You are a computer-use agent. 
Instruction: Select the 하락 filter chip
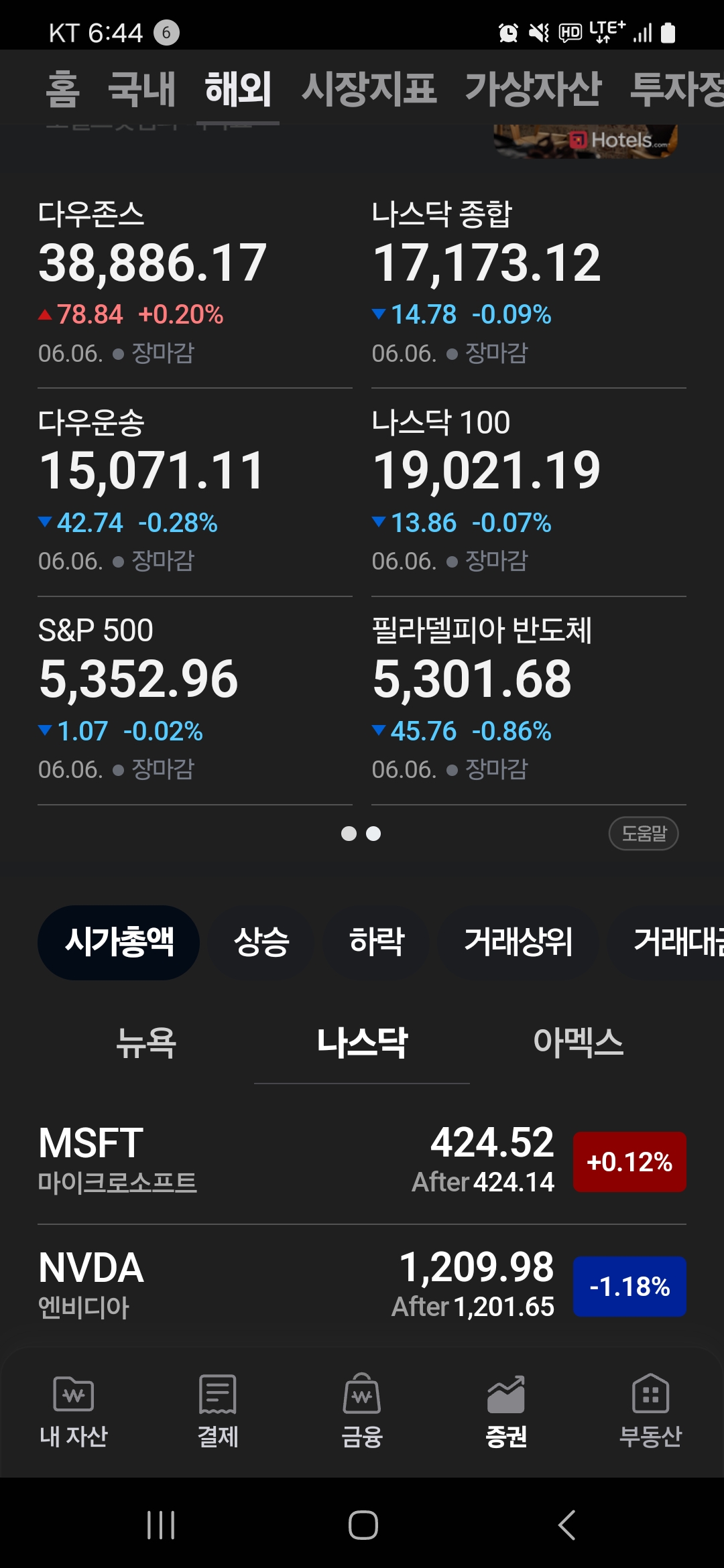click(377, 942)
